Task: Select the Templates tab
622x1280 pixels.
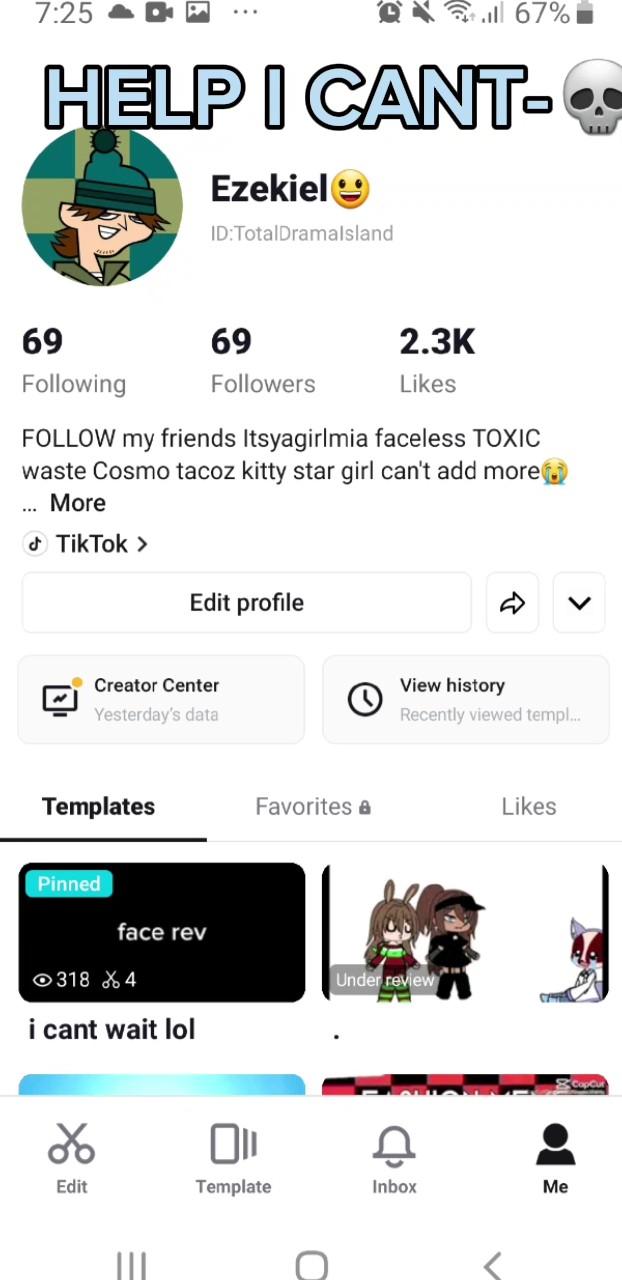Action: click(x=99, y=807)
